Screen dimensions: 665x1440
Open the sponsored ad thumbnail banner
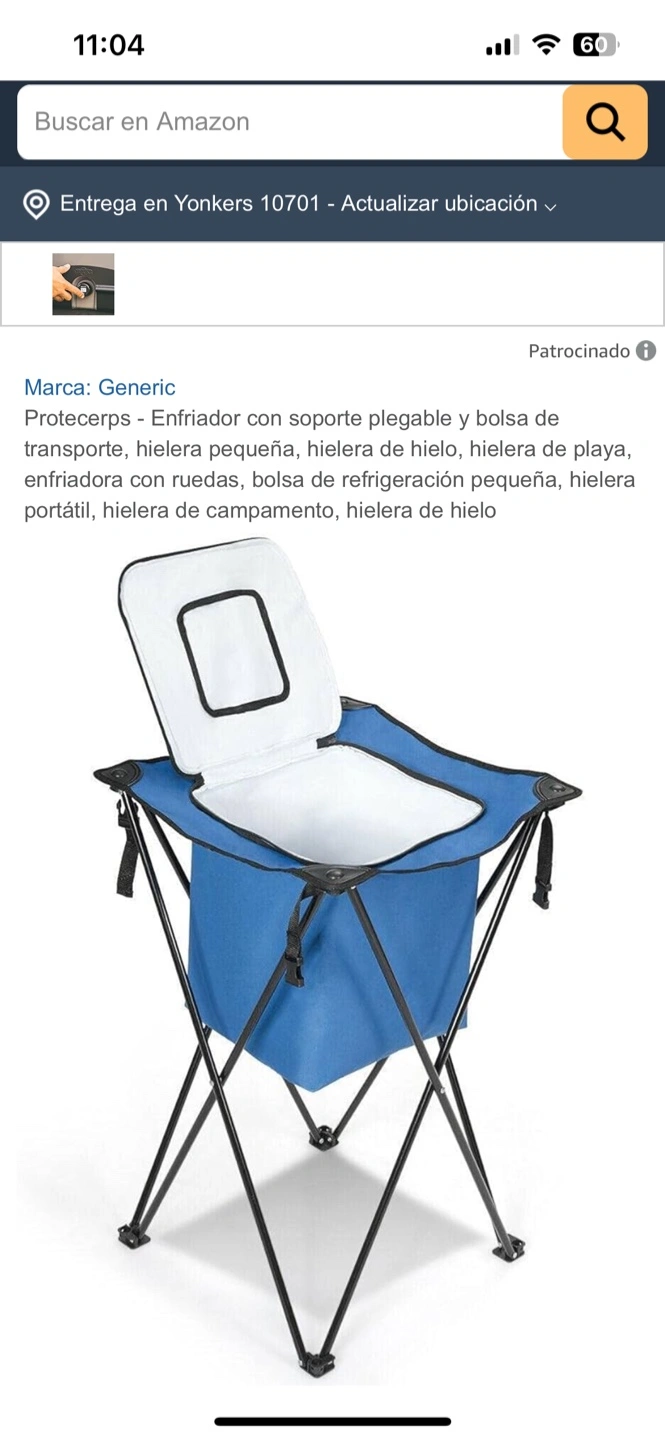83,284
